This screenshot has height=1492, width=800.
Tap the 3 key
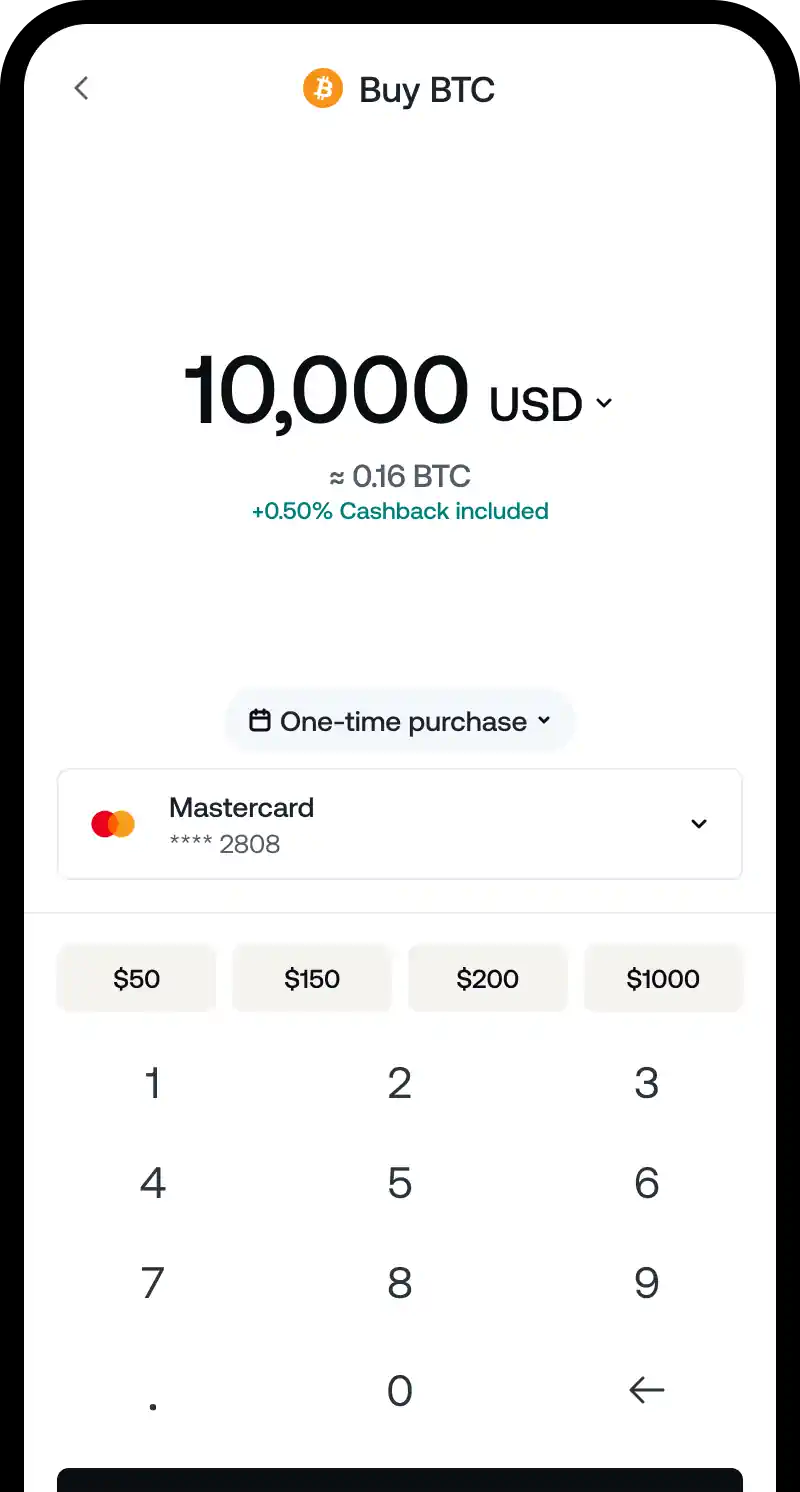click(647, 1083)
